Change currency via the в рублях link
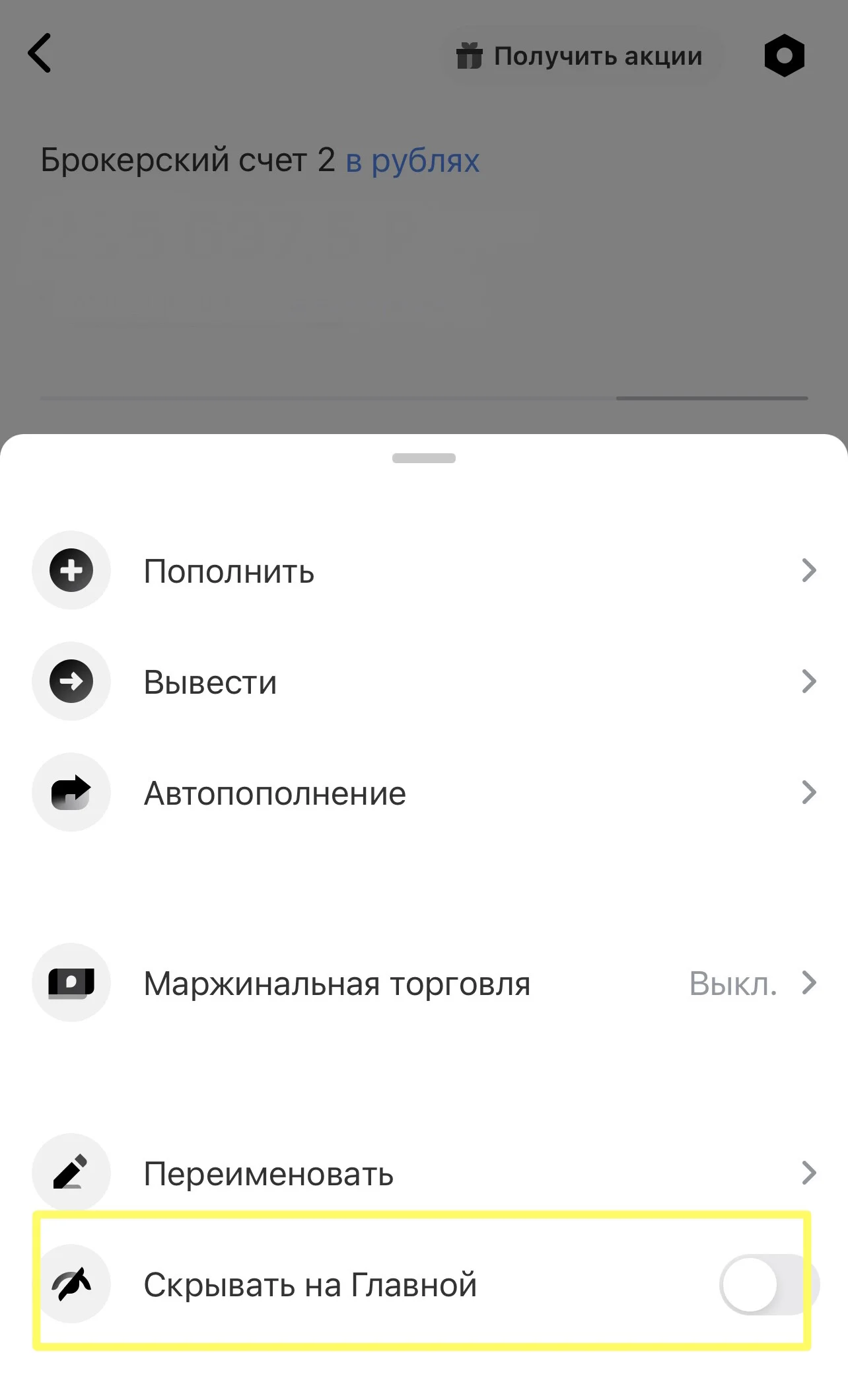Screen dimensions: 848x1400 [413, 161]
